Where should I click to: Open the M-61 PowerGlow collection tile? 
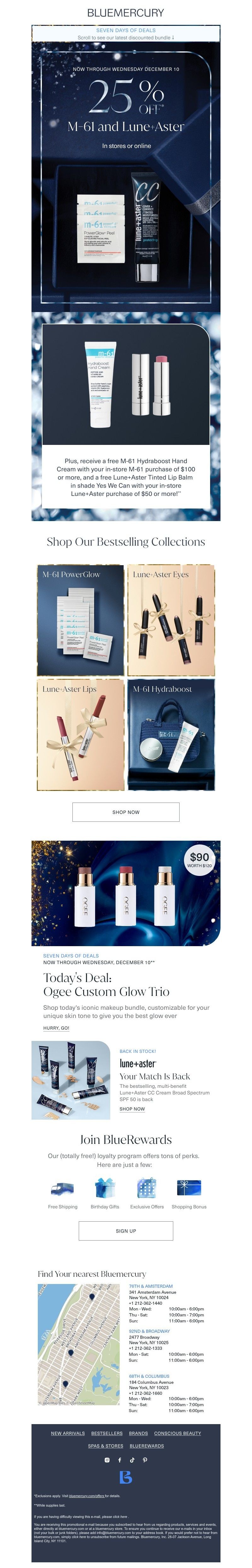tap(80, 620)
